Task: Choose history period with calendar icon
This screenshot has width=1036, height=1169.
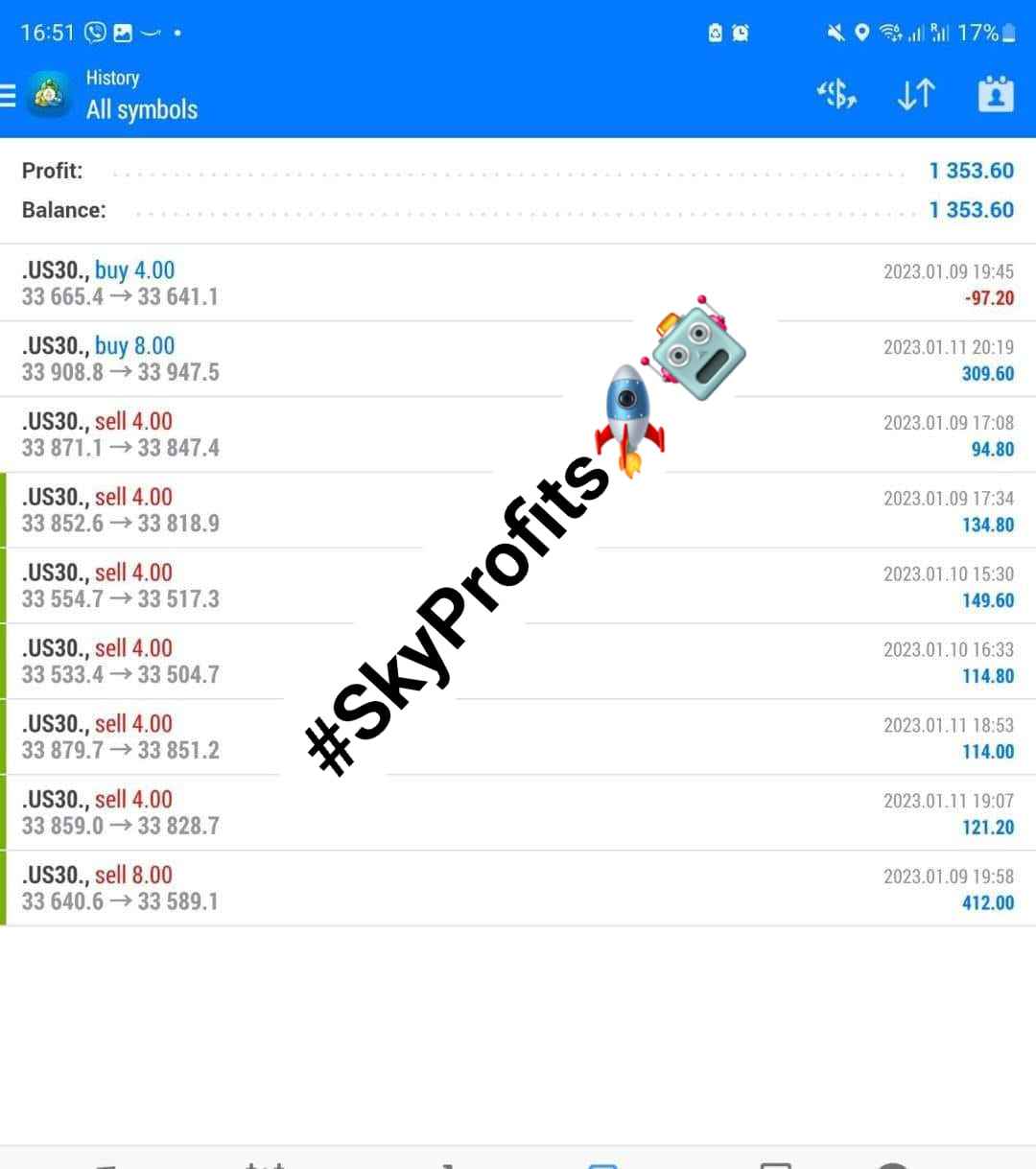Action: 995,94
